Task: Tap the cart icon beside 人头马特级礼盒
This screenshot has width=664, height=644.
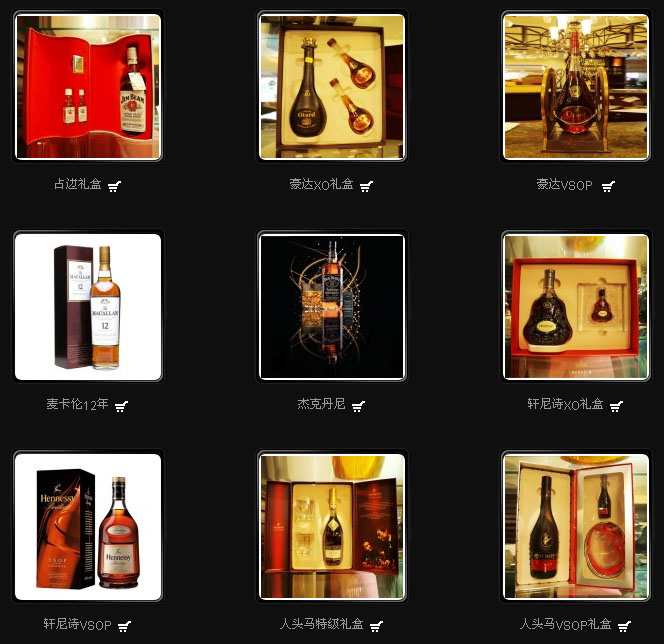Action: point(376,626)
